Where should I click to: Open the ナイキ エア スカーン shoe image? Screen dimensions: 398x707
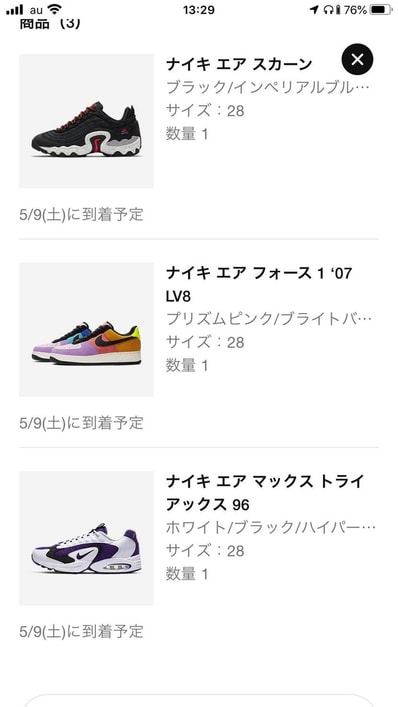[x=86, y=121]
